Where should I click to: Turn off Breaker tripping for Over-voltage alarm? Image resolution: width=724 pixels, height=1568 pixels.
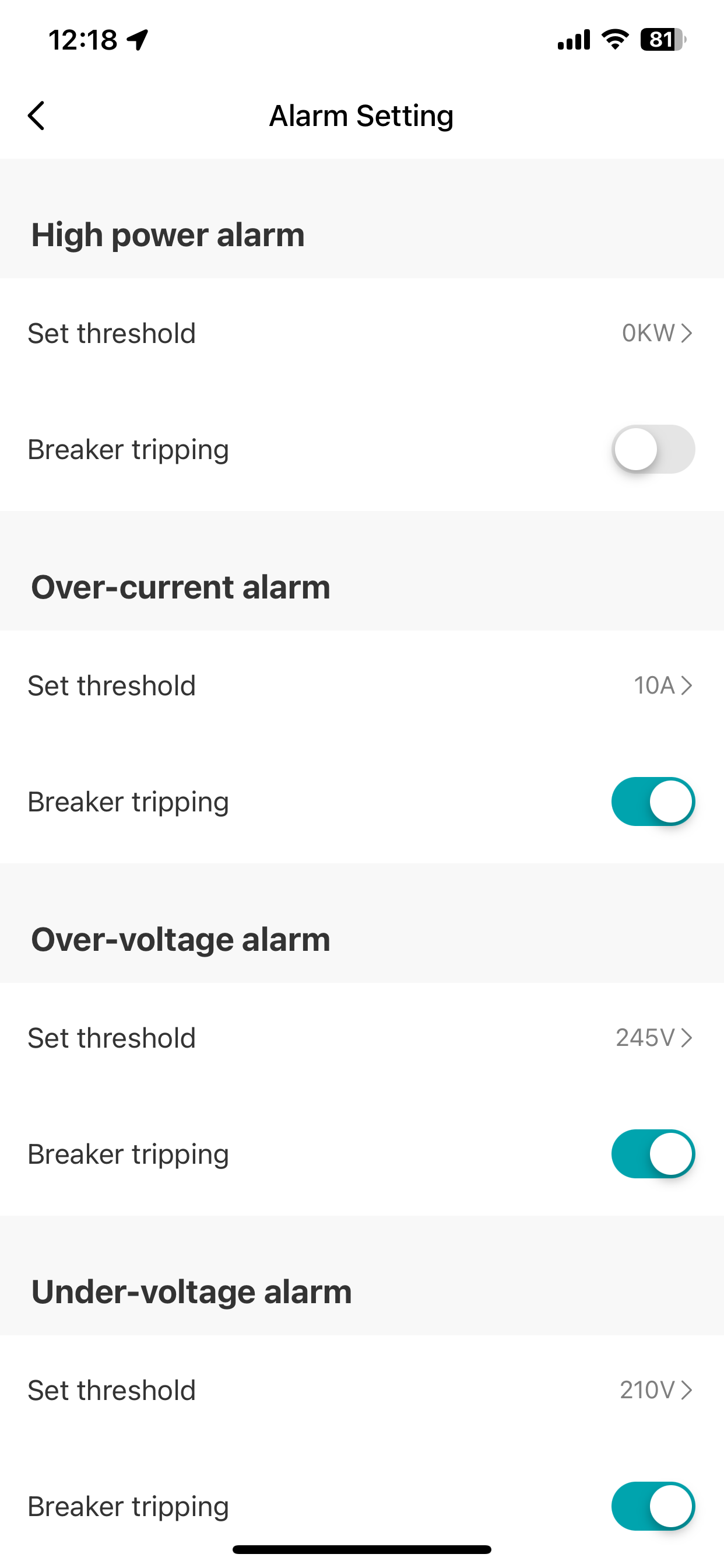point(653,1153)
